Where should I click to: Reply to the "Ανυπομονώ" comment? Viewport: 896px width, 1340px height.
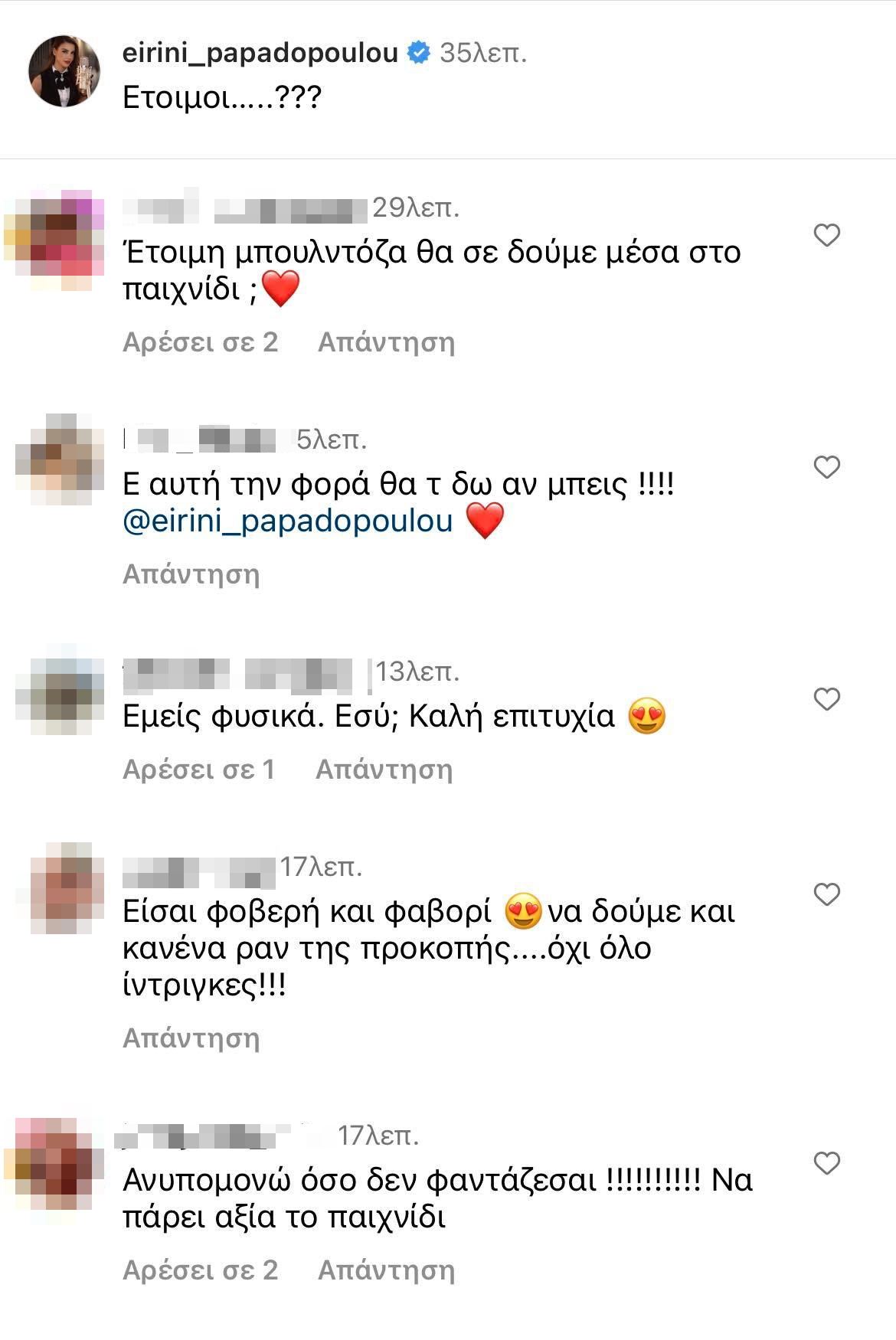tap(386, 1270)
